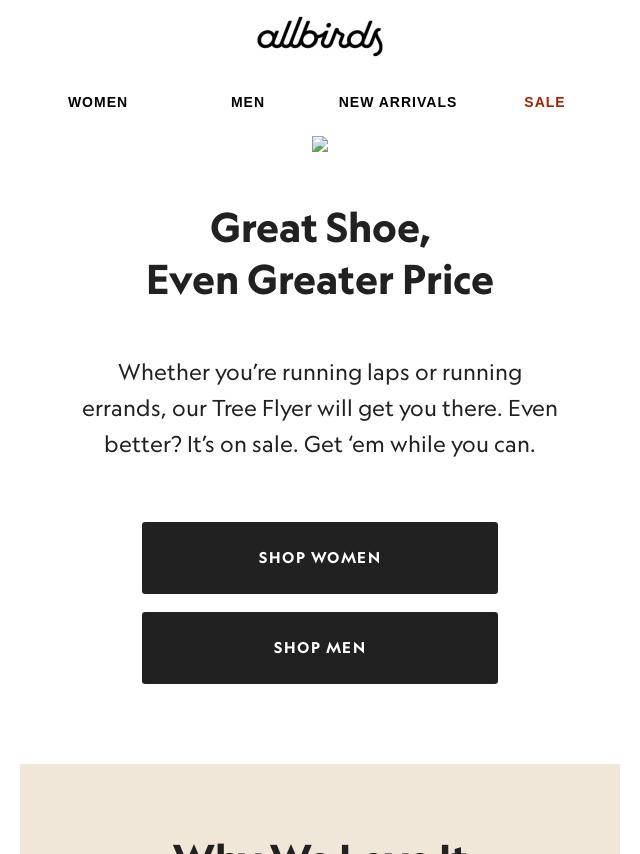Tap the SHOP WOMEN button
Image resolution: width=640 pixels, height=854 pixels.
point(320,558)
